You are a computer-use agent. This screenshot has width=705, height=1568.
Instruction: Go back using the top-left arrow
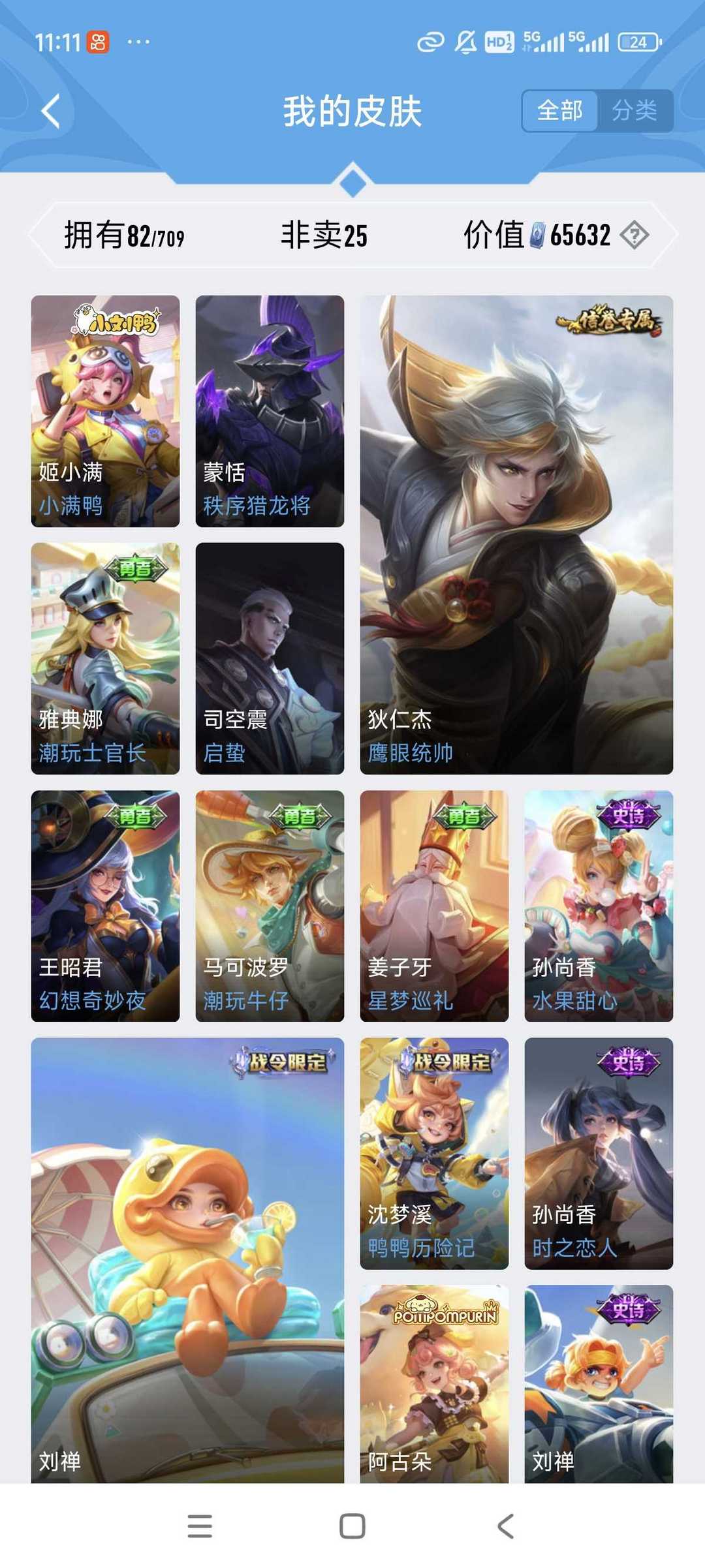51,111
